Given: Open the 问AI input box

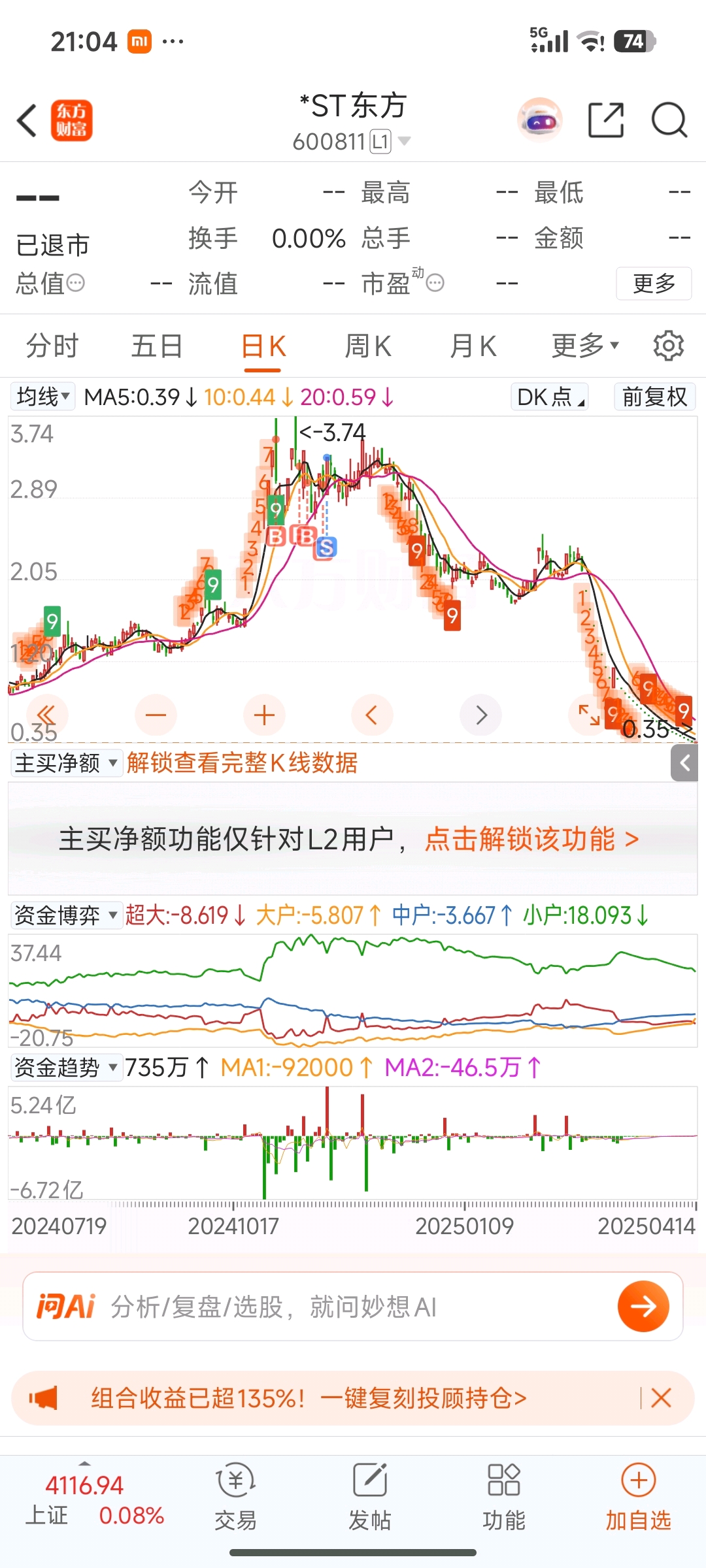Looking at the screenshot, I should pos(353,1307).
